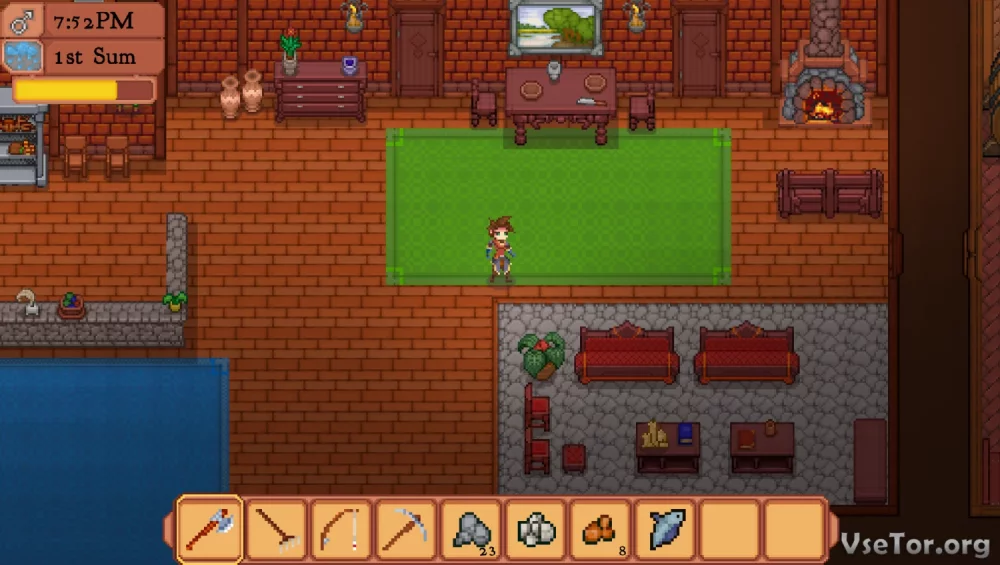Choose the white ore item slot
Image resolution: width=1000 pixels, height=565 pixels.
click(x=535, y=529)
